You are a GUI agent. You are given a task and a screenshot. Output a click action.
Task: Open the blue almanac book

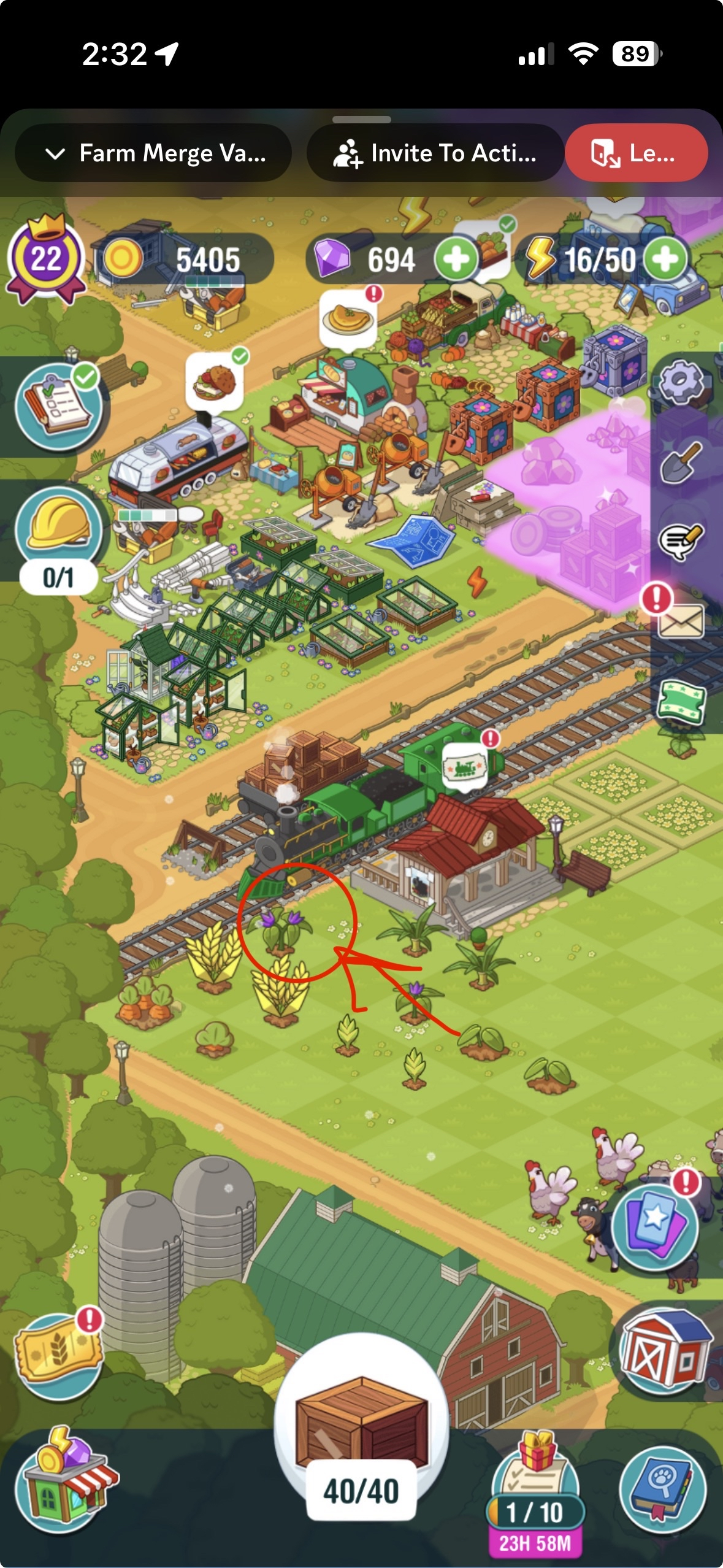[x=662, y=1491]
